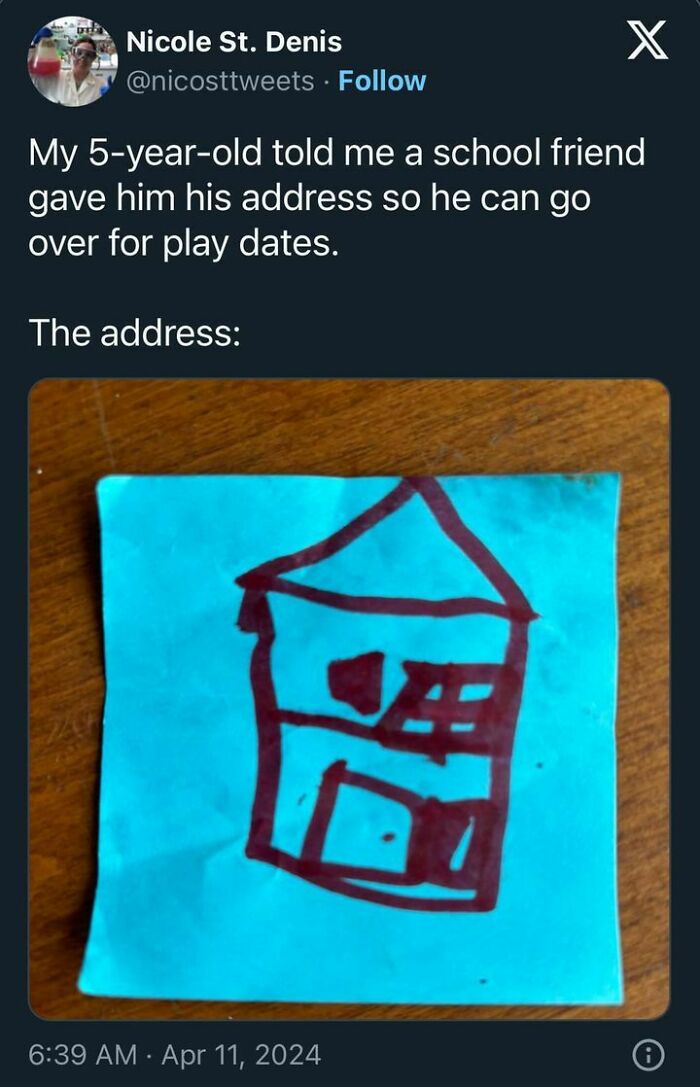Open the sticky note house photo
The width and height of the screenshot is (700, 1087).
point(349,698)
